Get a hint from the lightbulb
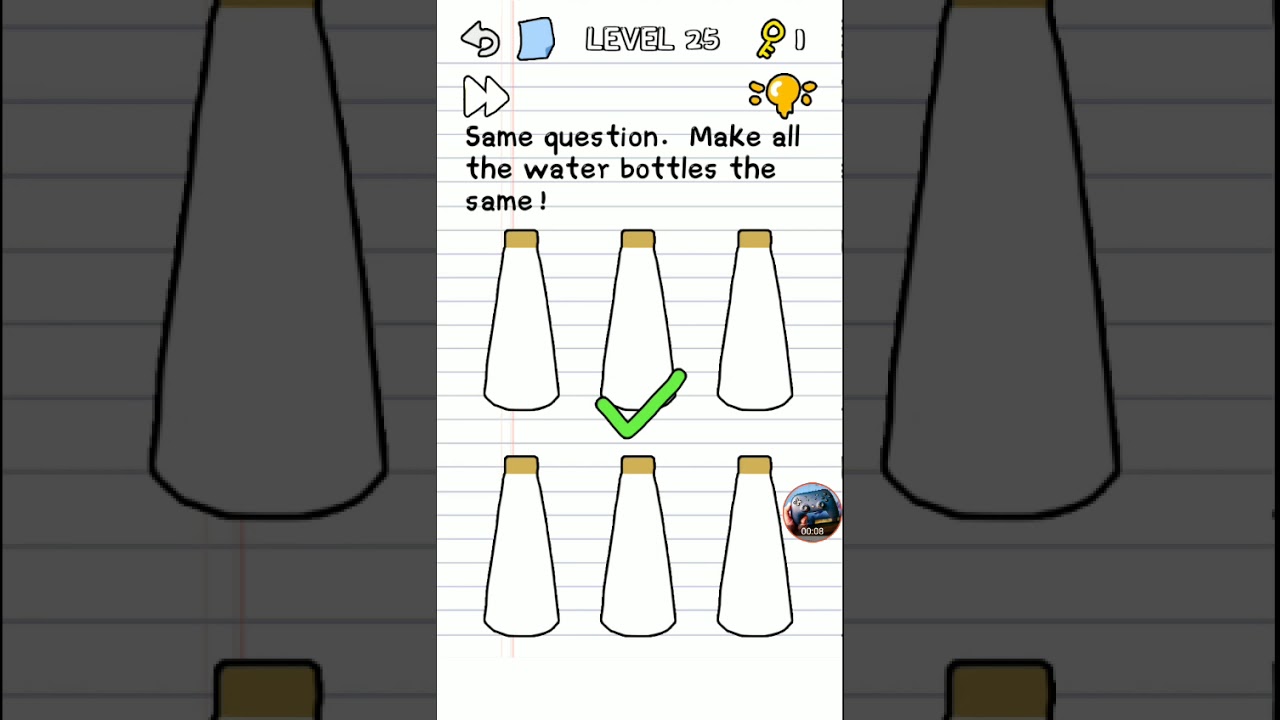The width and height of the screenshot is (1280, 720). coord(783,95)
